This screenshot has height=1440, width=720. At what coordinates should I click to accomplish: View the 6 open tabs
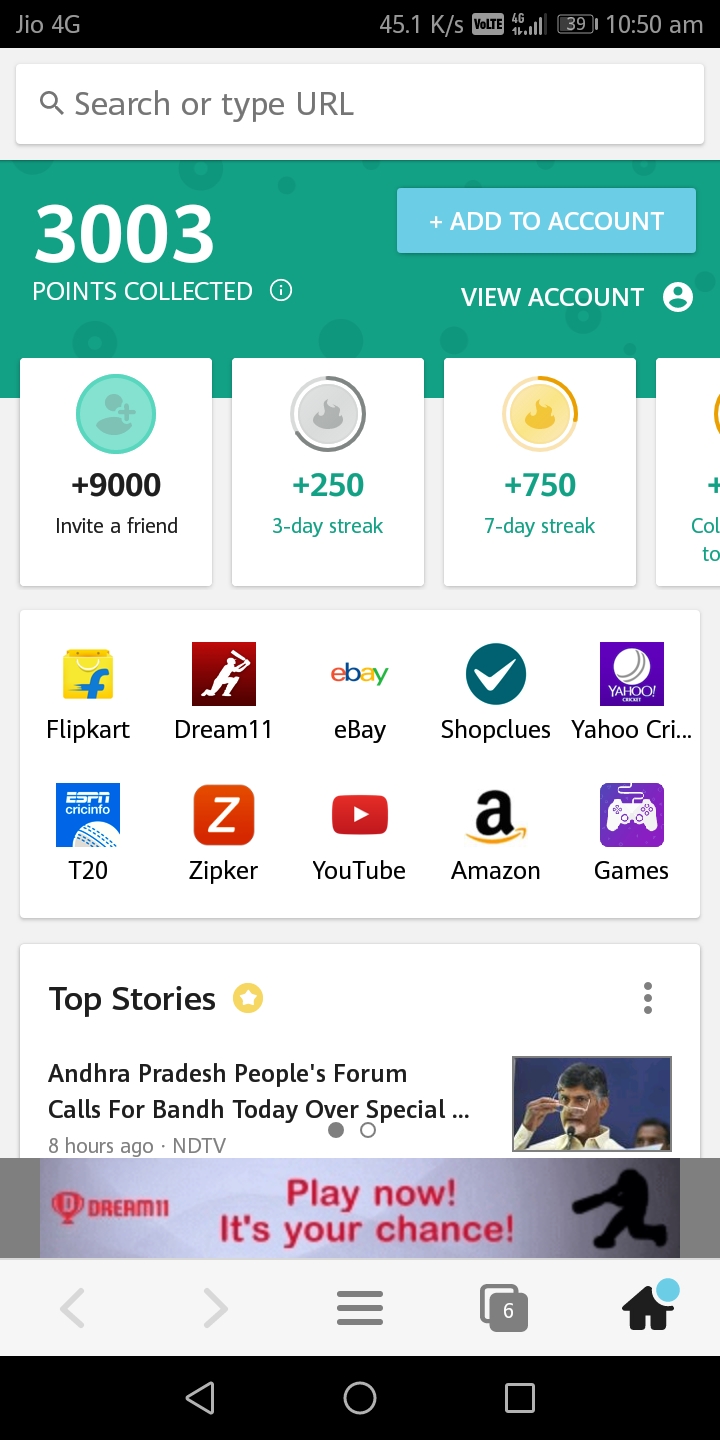click(x=503, y=1308)
